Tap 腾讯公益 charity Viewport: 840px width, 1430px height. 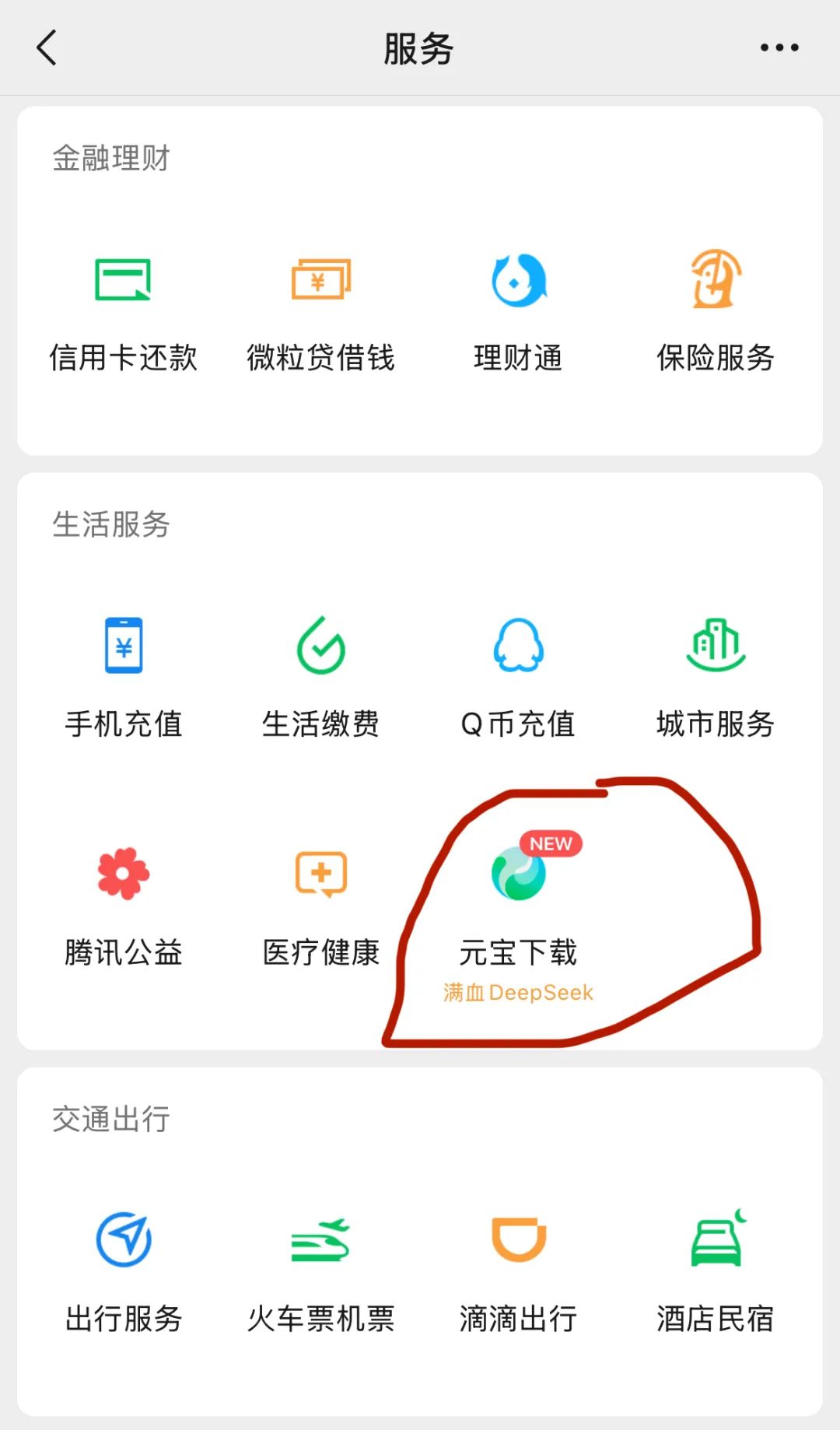[x=124, y=907]
